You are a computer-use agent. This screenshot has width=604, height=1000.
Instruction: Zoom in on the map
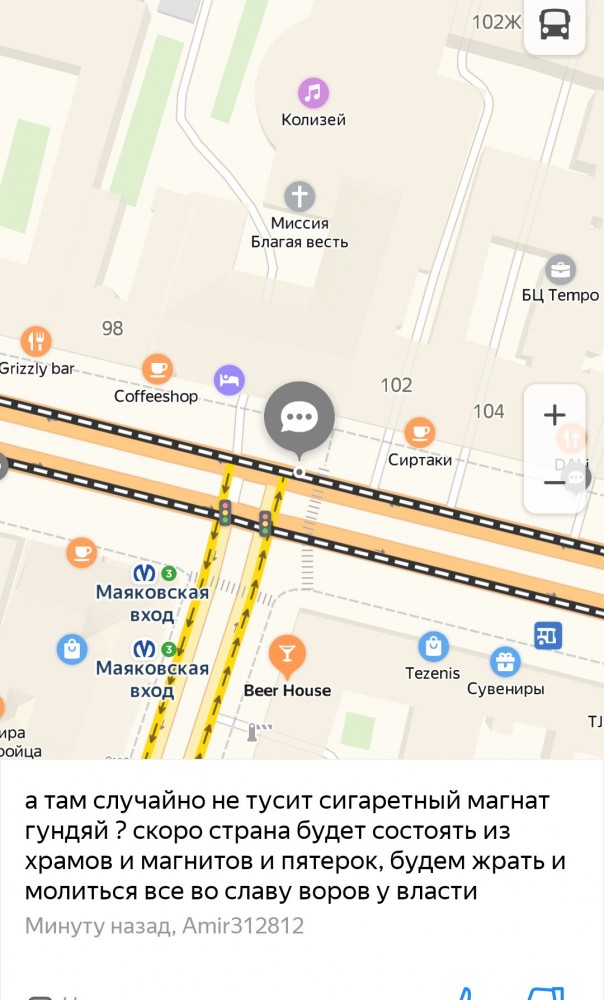[554, 415]
